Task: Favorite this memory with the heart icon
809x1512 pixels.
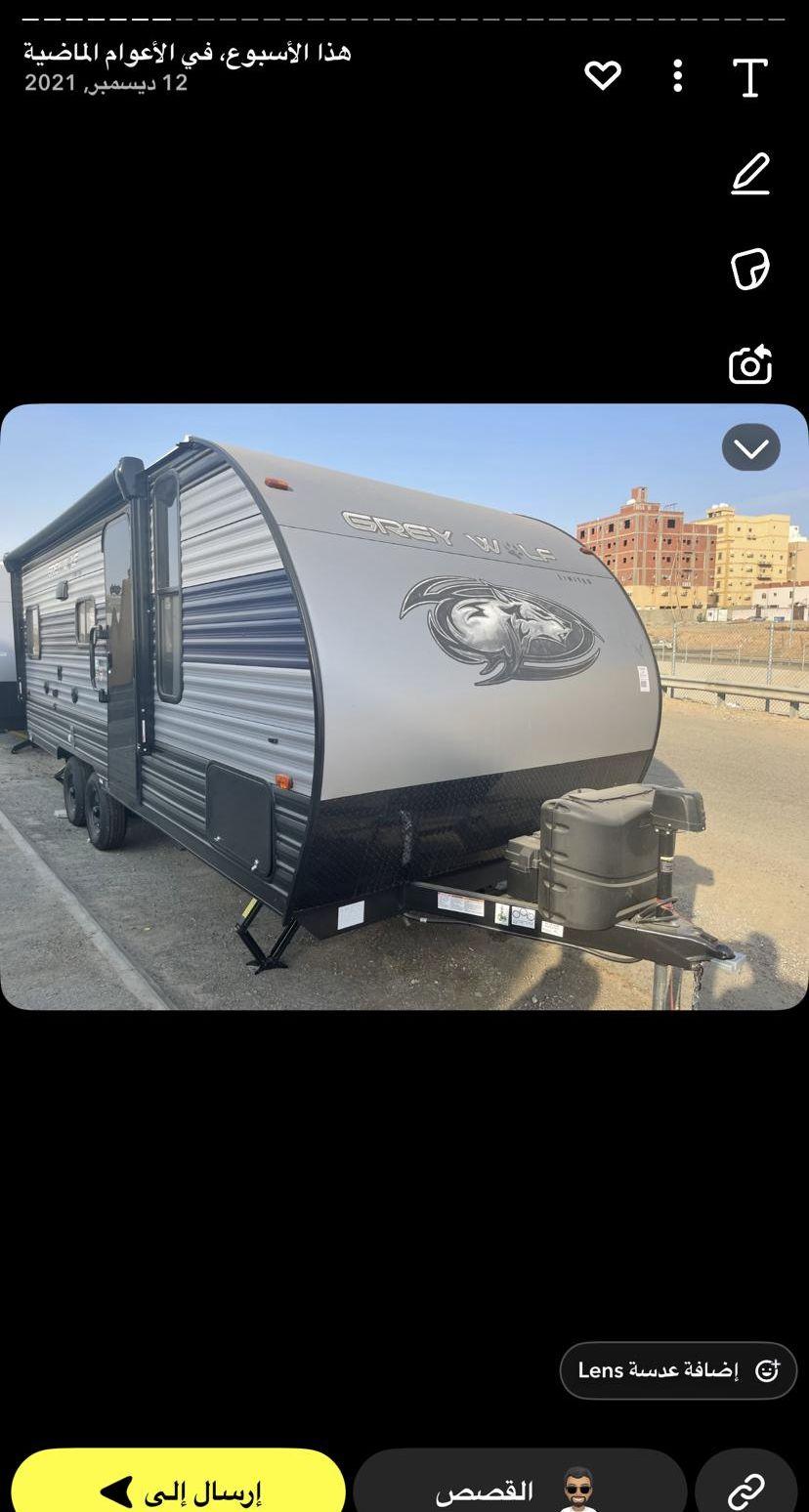Action: [603, 75]
